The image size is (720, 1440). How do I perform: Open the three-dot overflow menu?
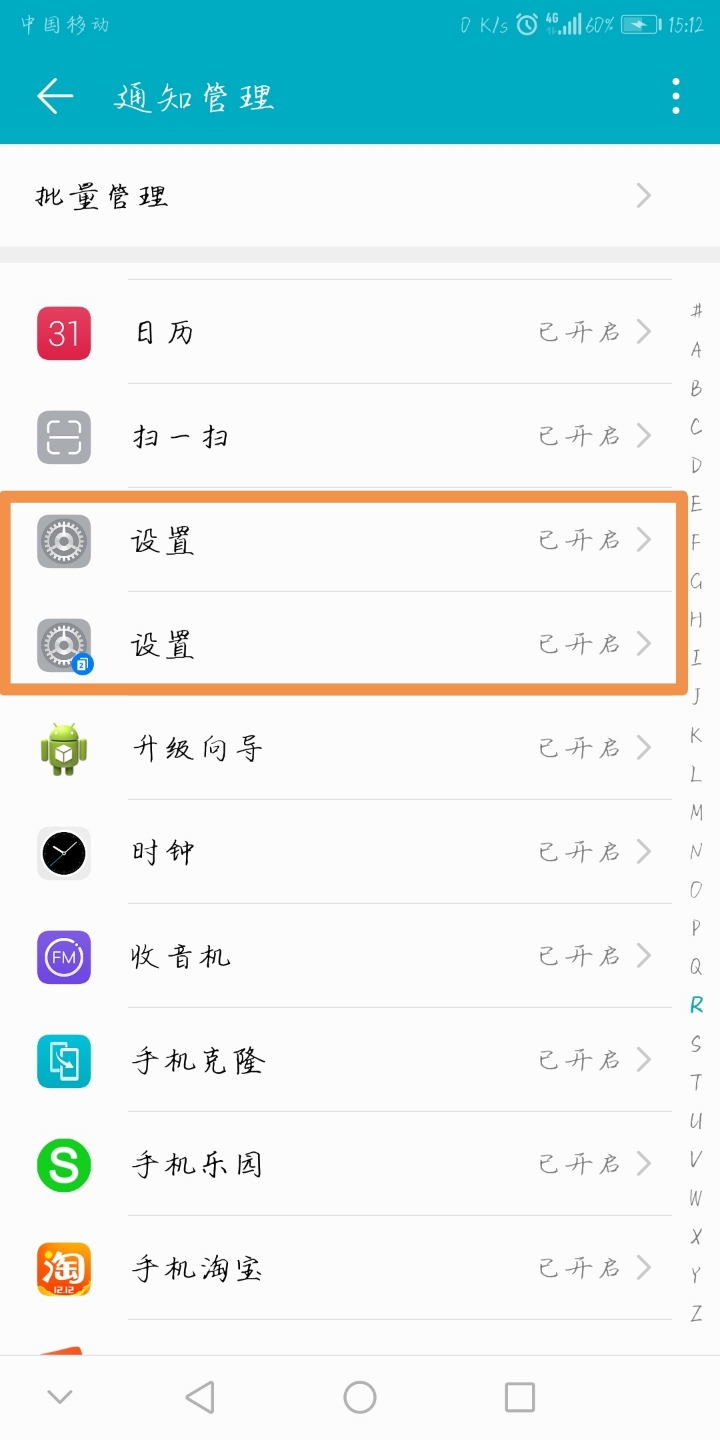(676, 96)
